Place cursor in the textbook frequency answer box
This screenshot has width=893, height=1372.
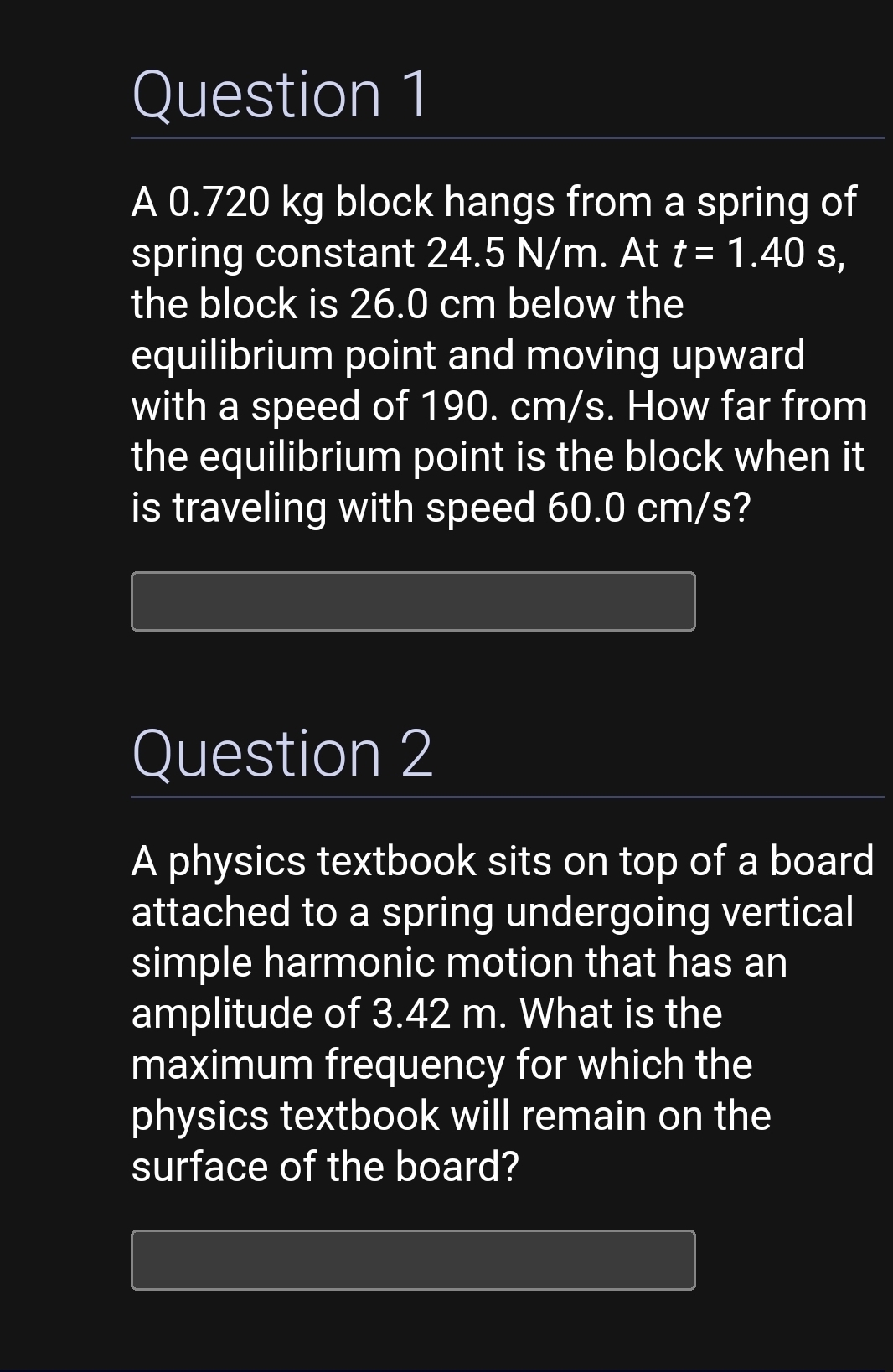(x=414, y=1260)
